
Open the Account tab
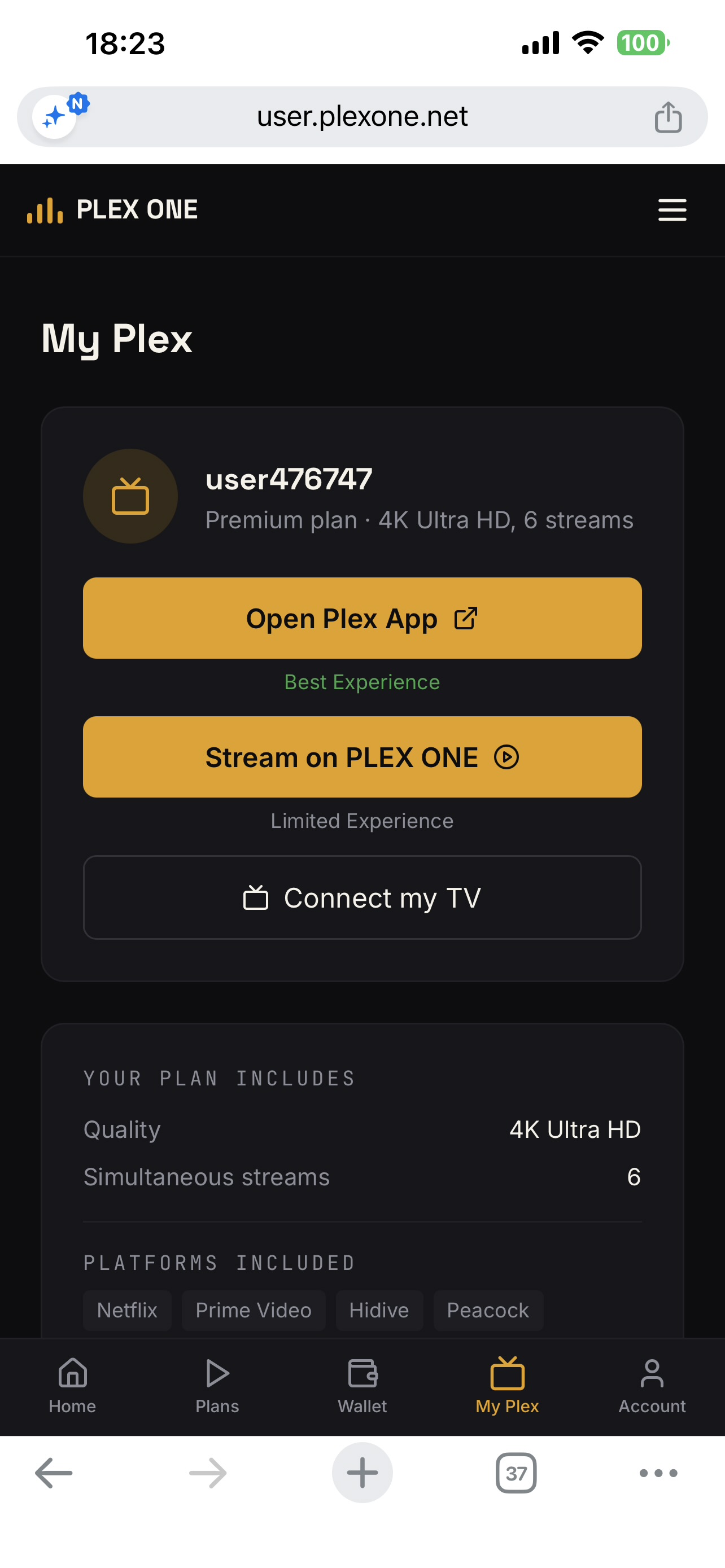point(652,1386)
